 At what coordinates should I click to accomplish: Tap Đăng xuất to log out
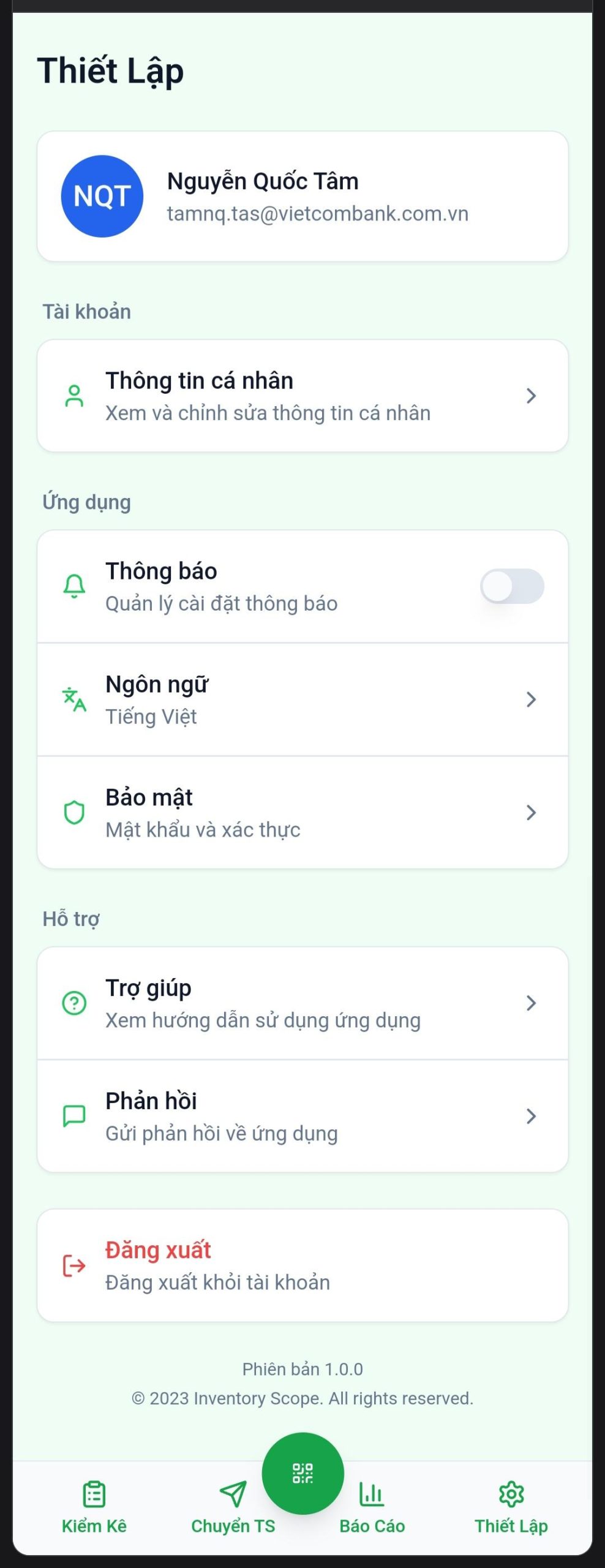tap(302, 1265)
